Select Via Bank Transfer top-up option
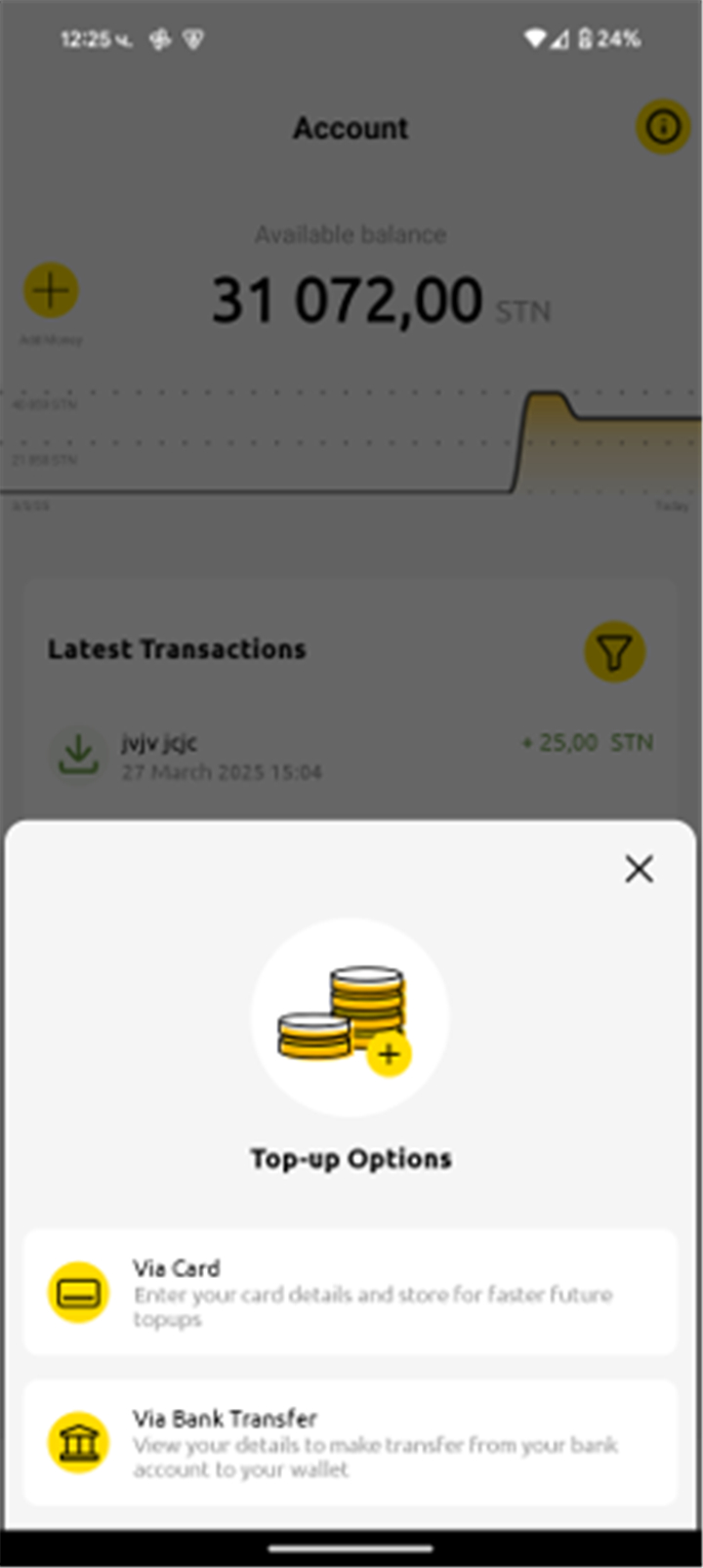Image resolution: width=703 pixels, height=1568 pixels. coord(351,1442)
